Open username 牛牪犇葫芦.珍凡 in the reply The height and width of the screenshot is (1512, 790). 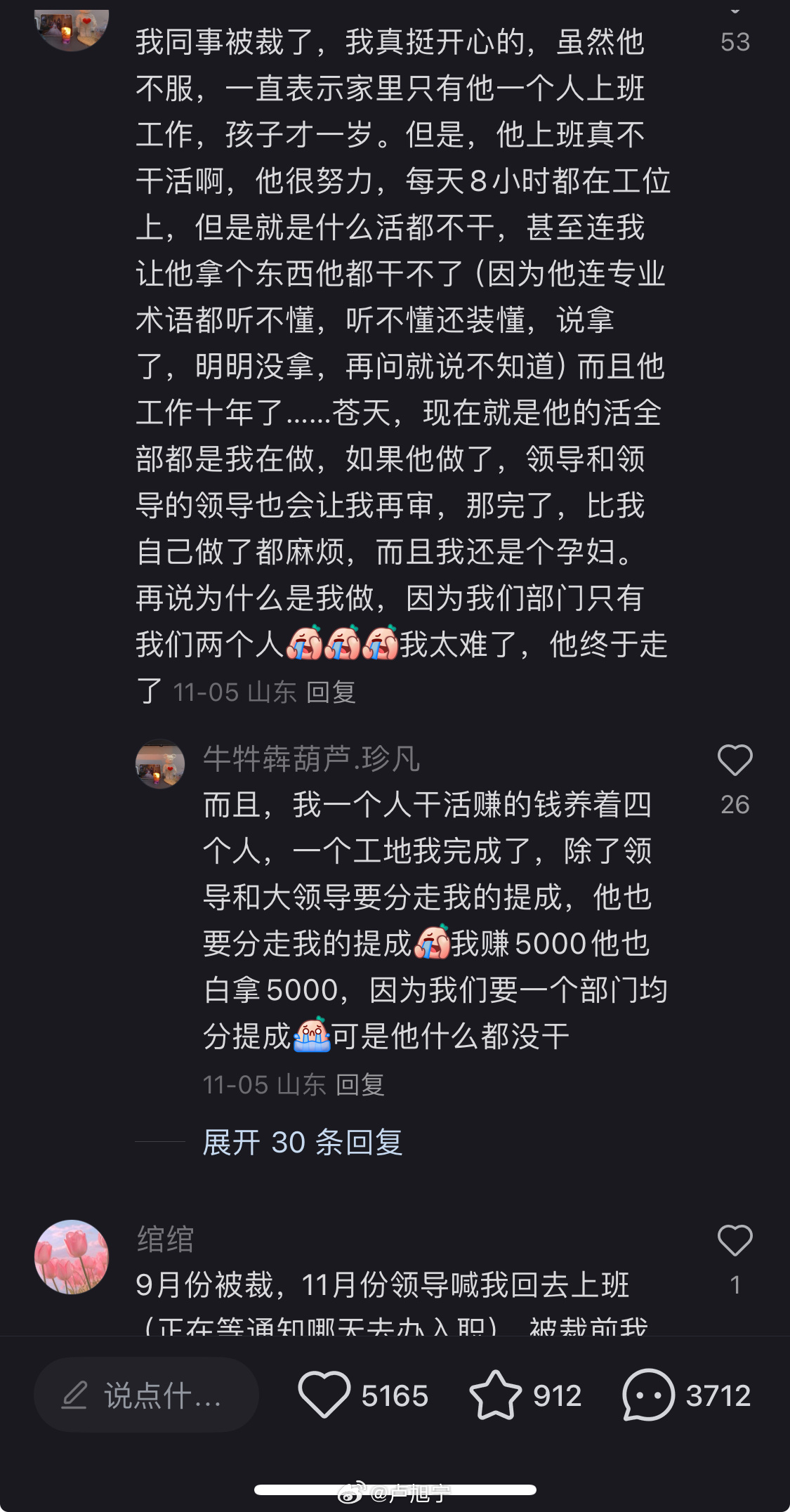(x=312, y=759)
